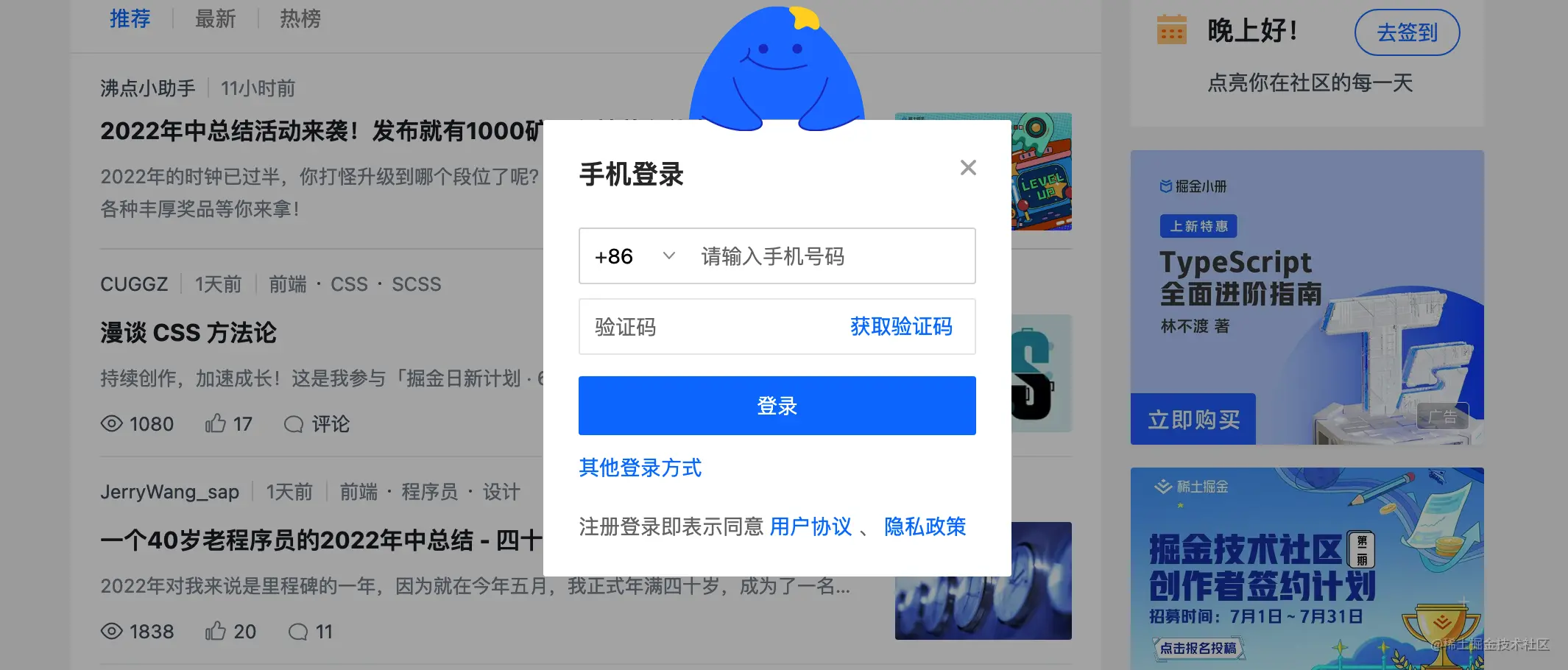Open the +86 country code dropdown

click(x=635, y=256)
